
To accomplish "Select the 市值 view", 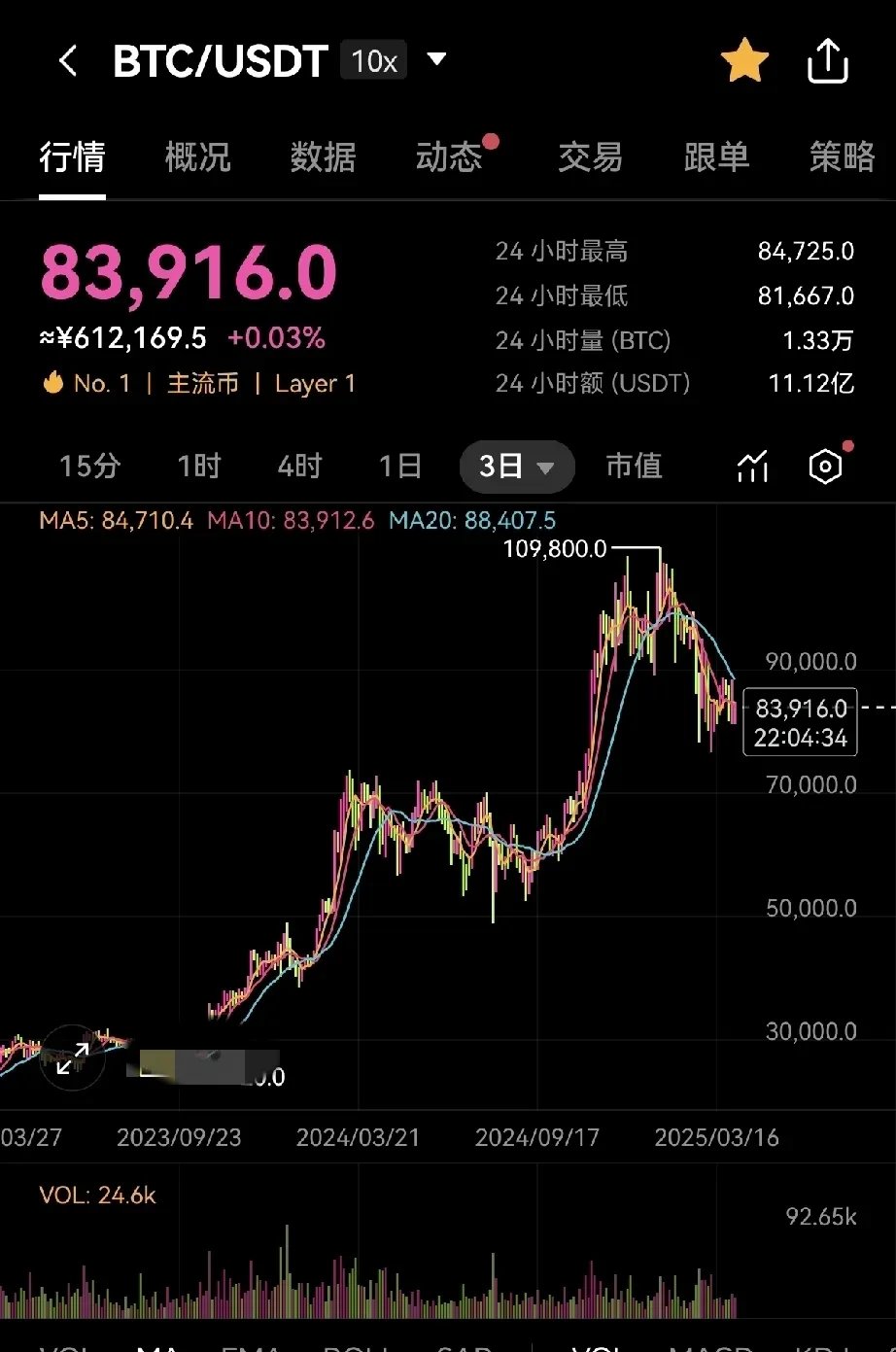I will click(x=634, y=467).
